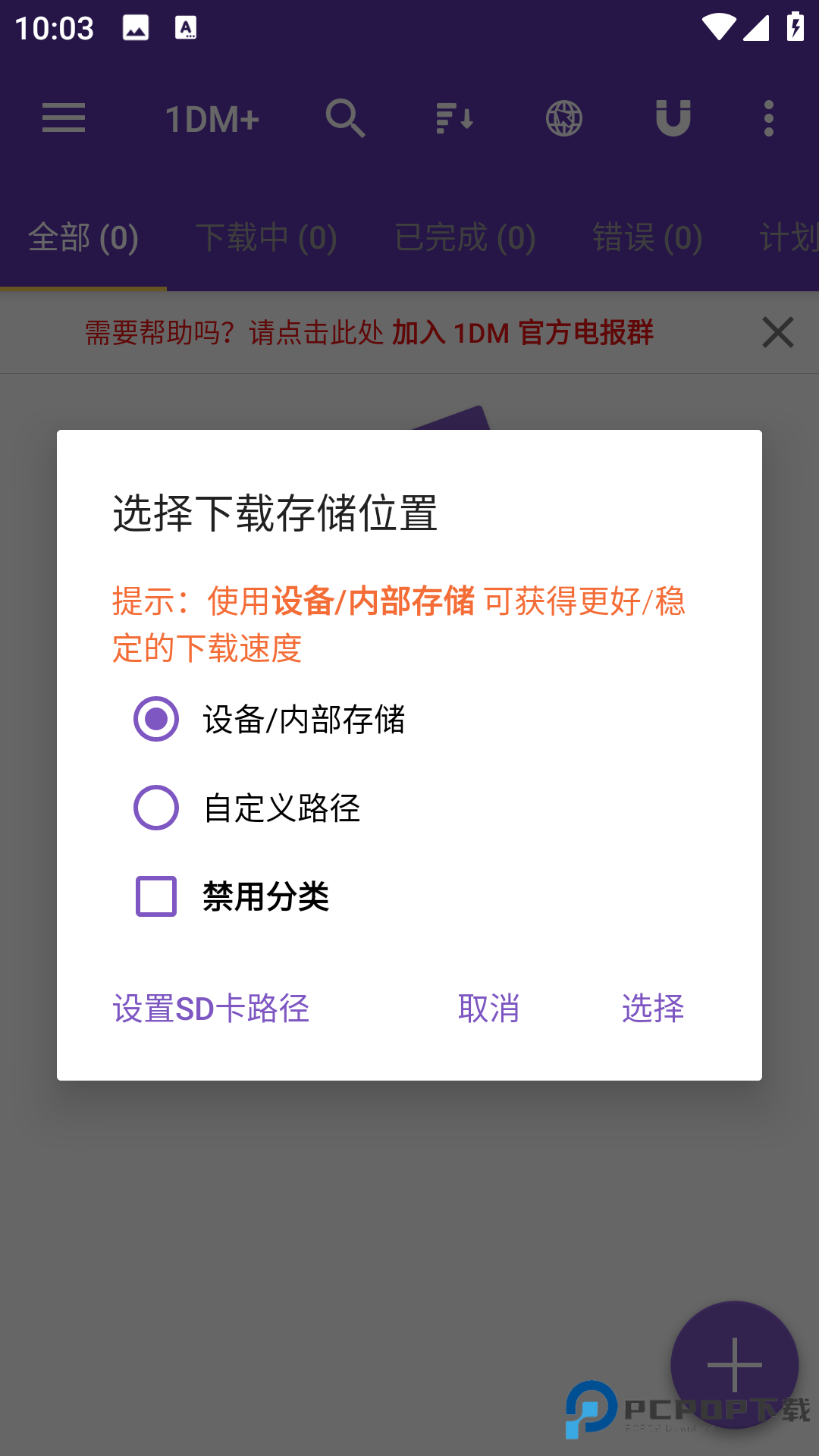Enable the 禁用分类 checkbox
The image size is (819, 1456).
[x=155, y=899]
